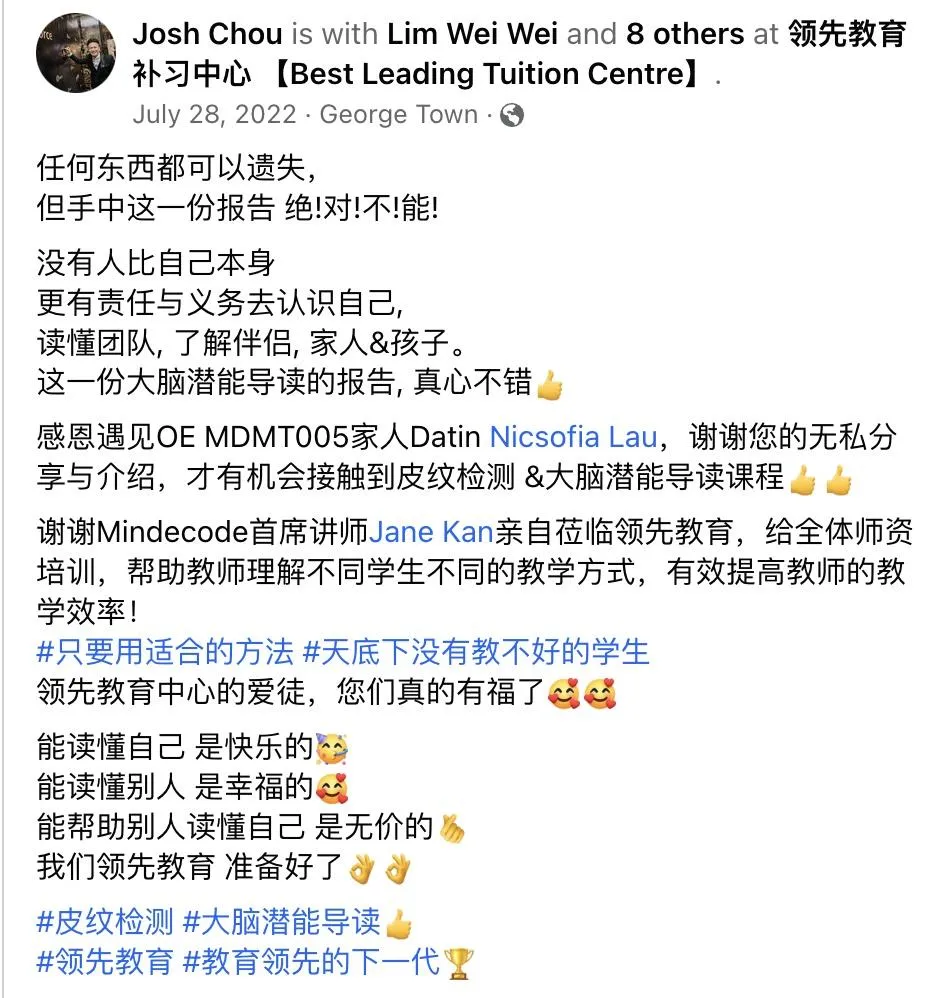The image size is (944, 998).
Task: Open the George Town location link
Action: click(398, 115)
